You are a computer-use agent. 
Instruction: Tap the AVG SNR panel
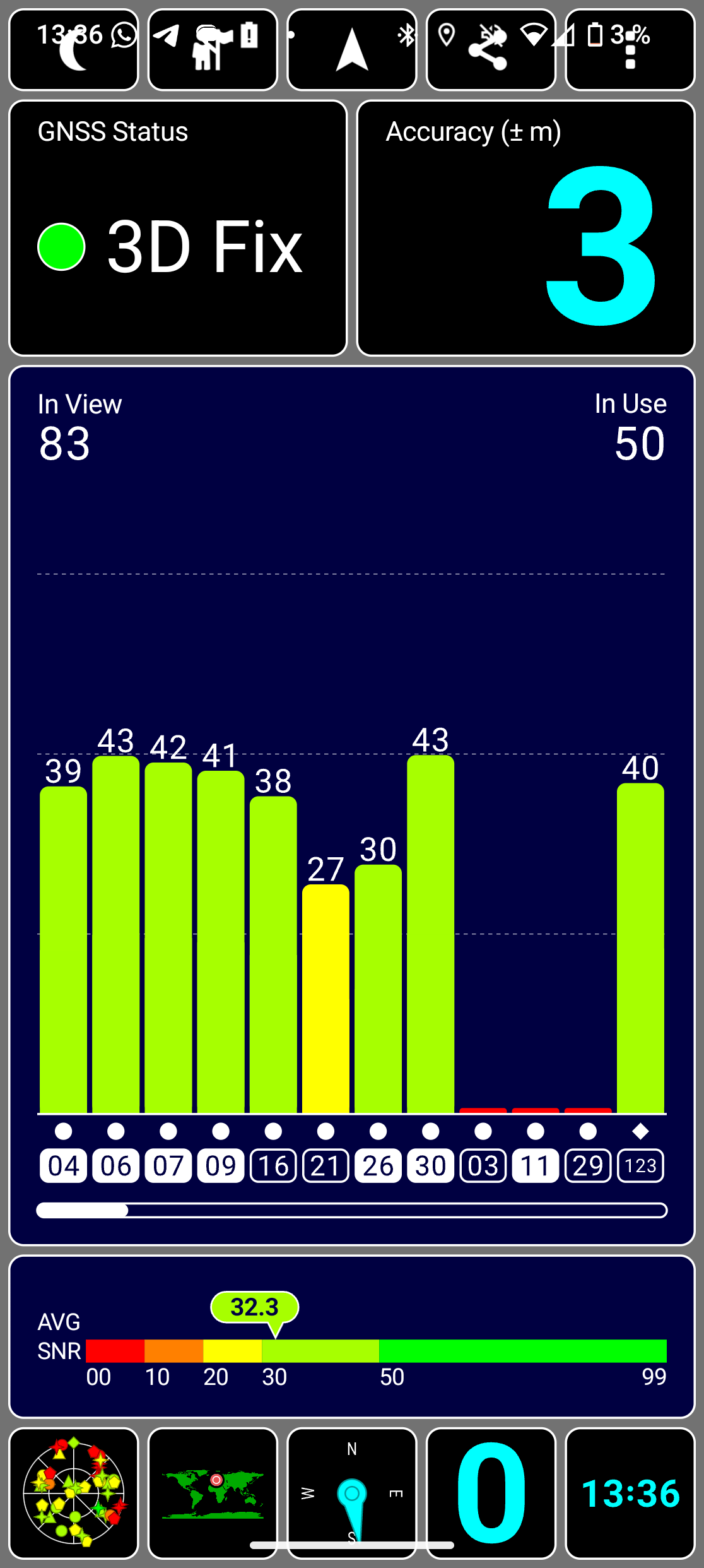point(352,1337)
